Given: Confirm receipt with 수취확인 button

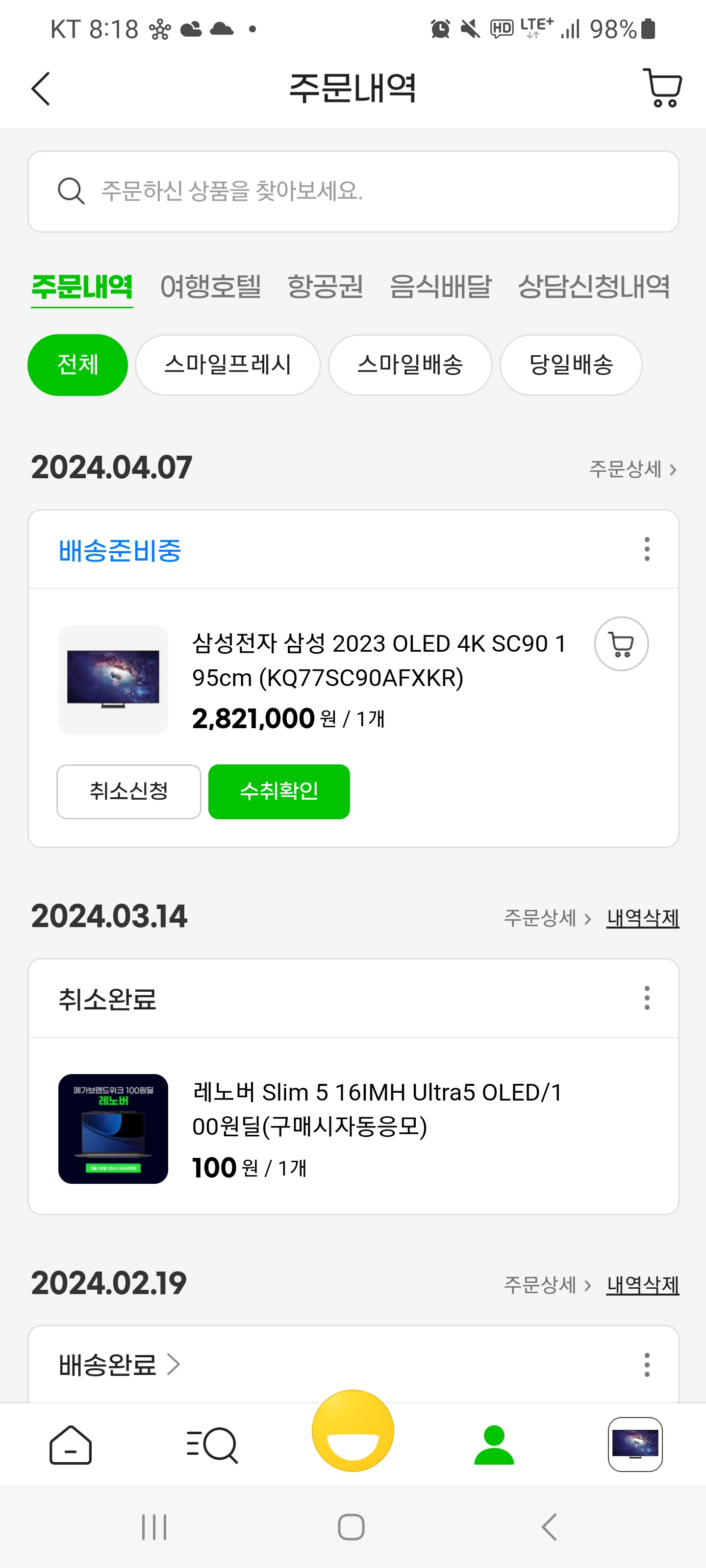Looking at the screenshot, I should click(x=279, y=791).
